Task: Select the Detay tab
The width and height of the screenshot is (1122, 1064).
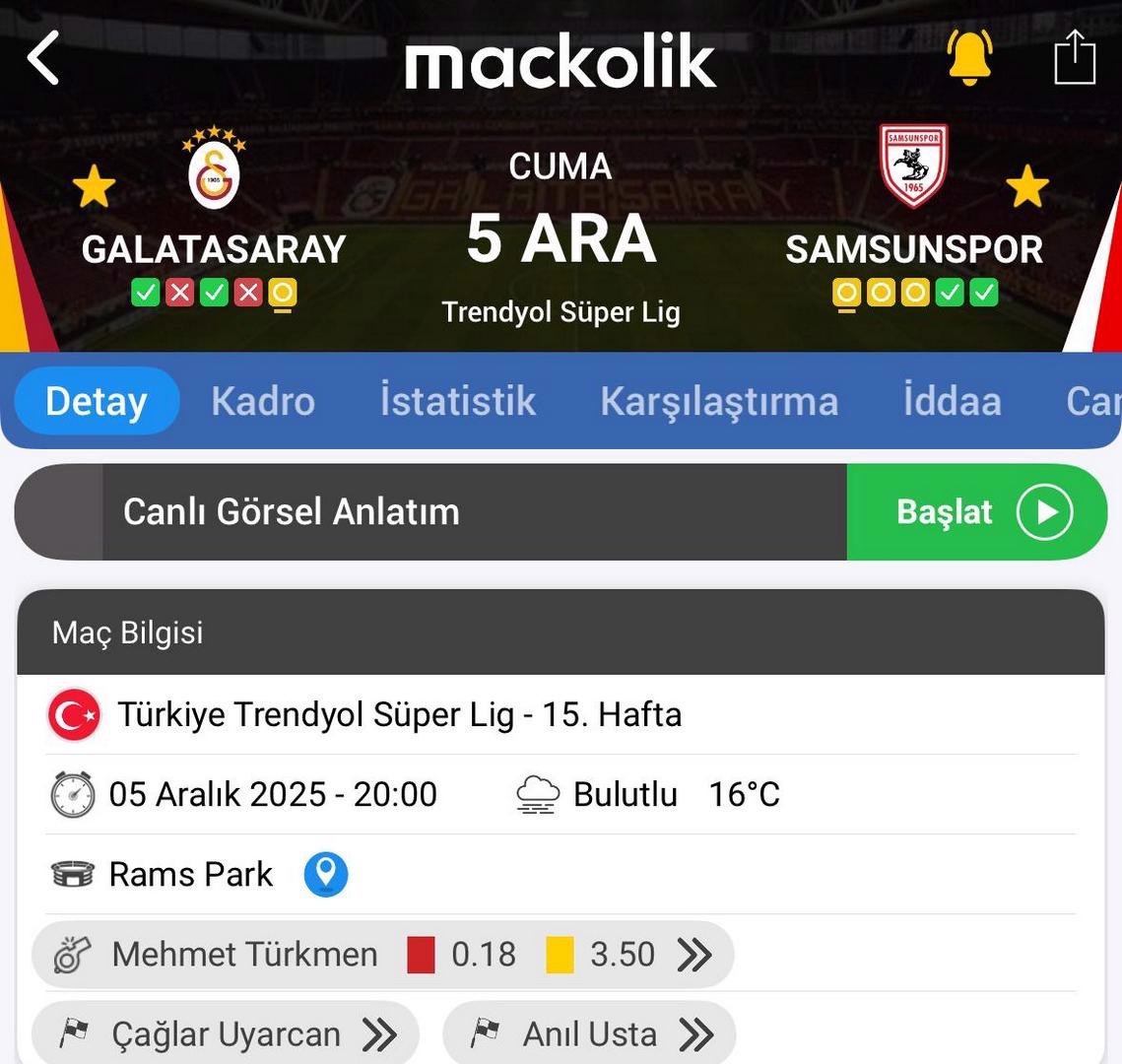Action: pos(97,401)
